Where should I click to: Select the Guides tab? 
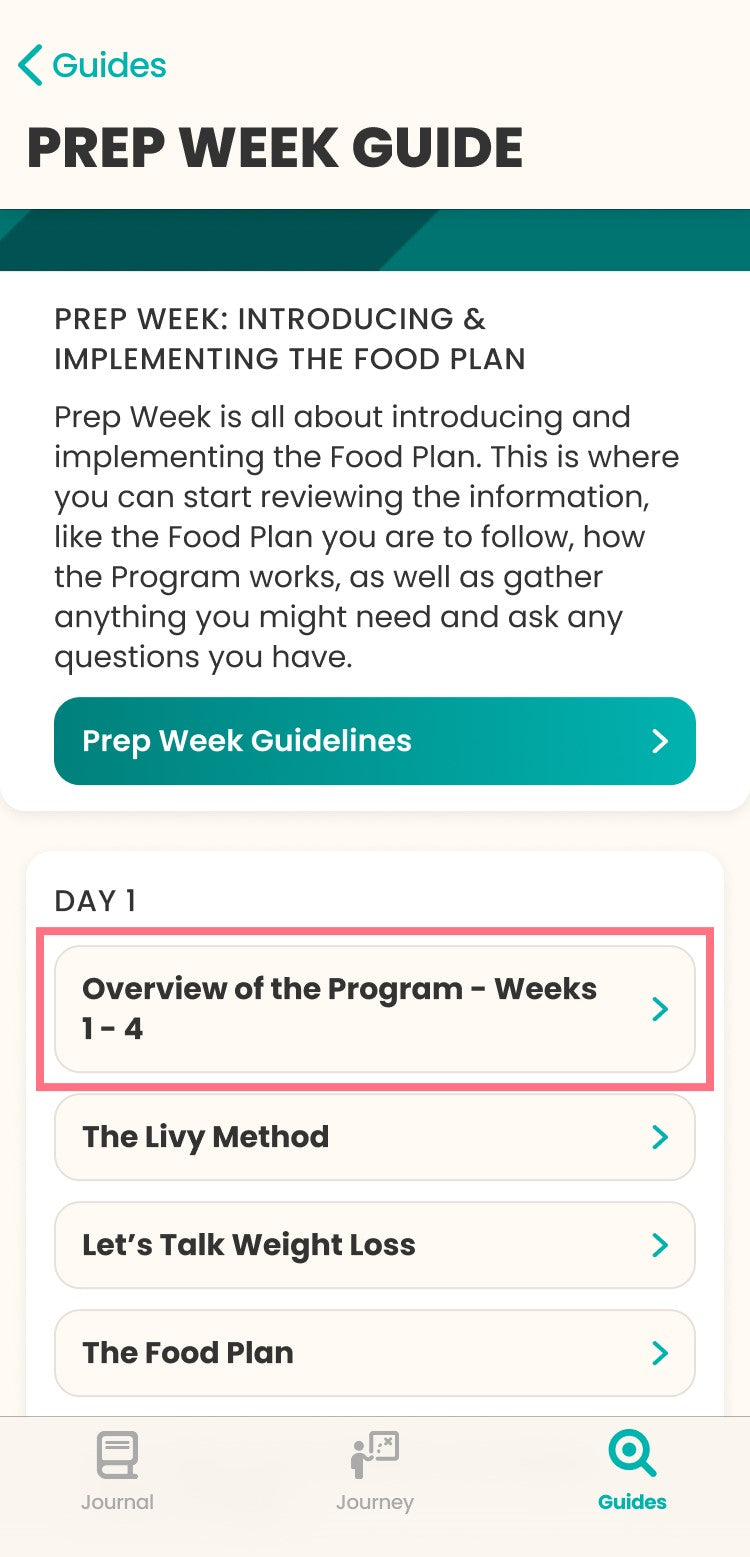pyautogui.click(x=632, y=1471)
